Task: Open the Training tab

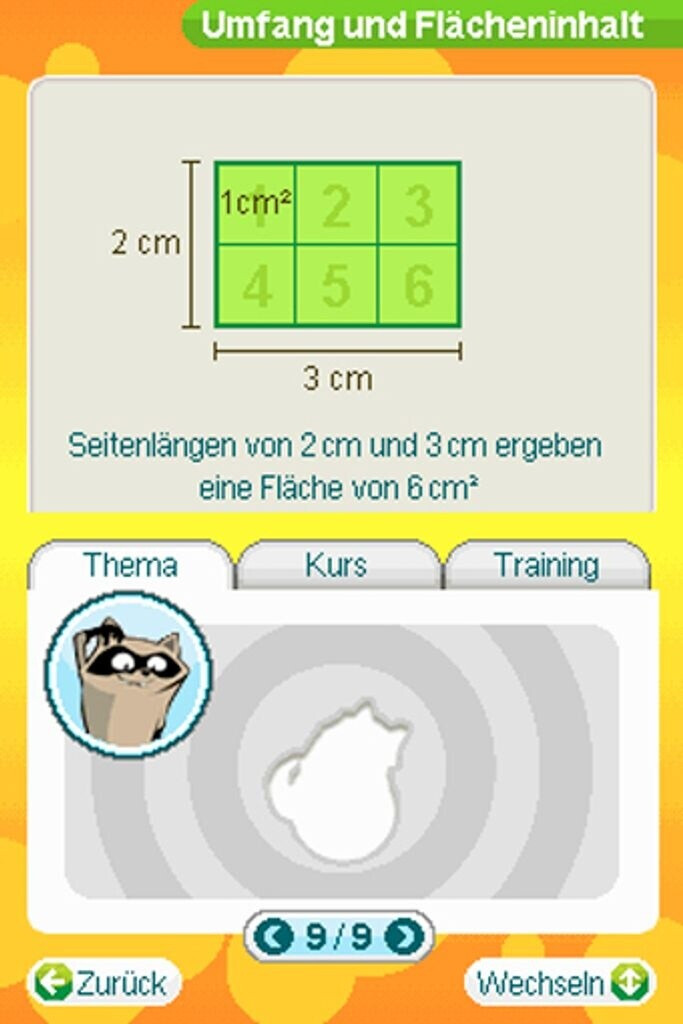Action: (547, 565)
